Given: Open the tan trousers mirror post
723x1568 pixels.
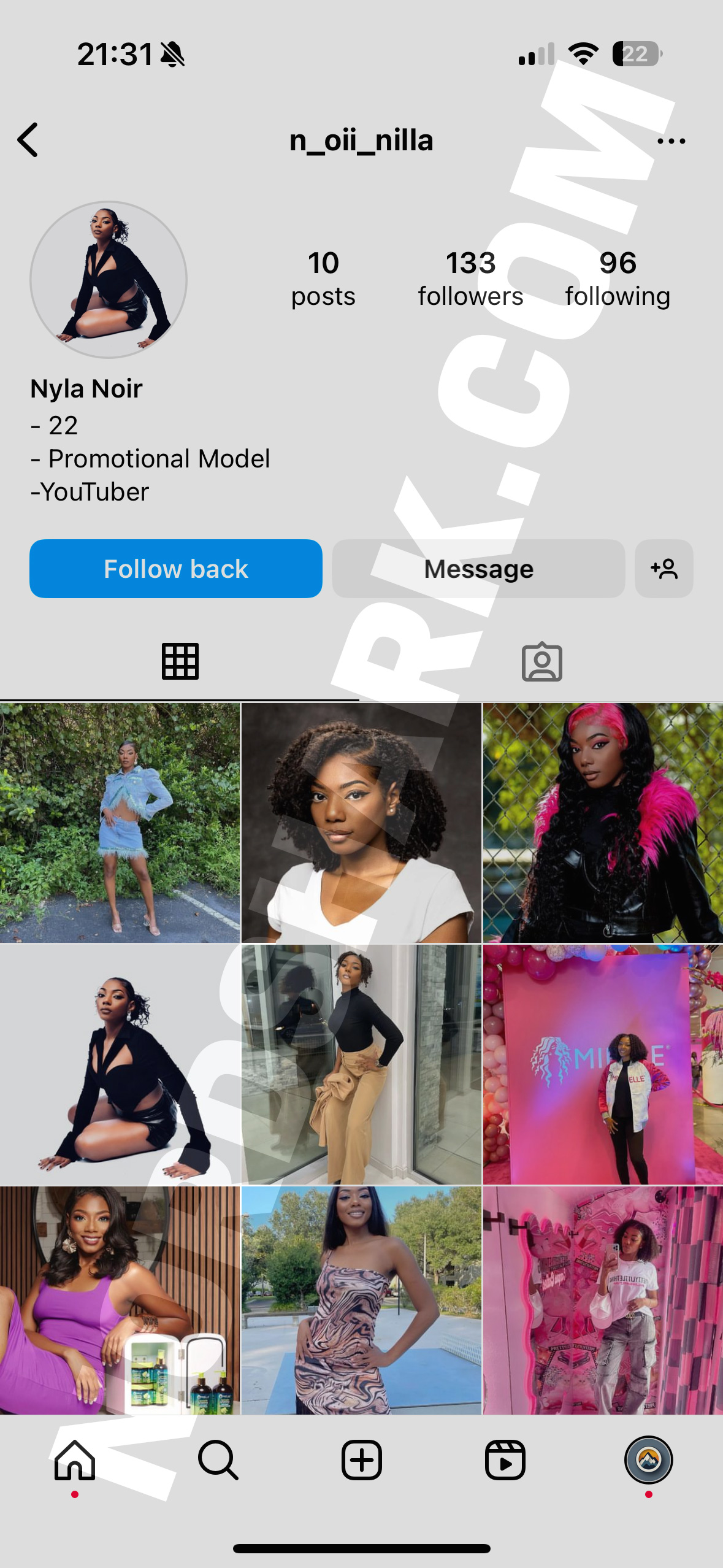Looking at the screenshot, I should 361,1064.
